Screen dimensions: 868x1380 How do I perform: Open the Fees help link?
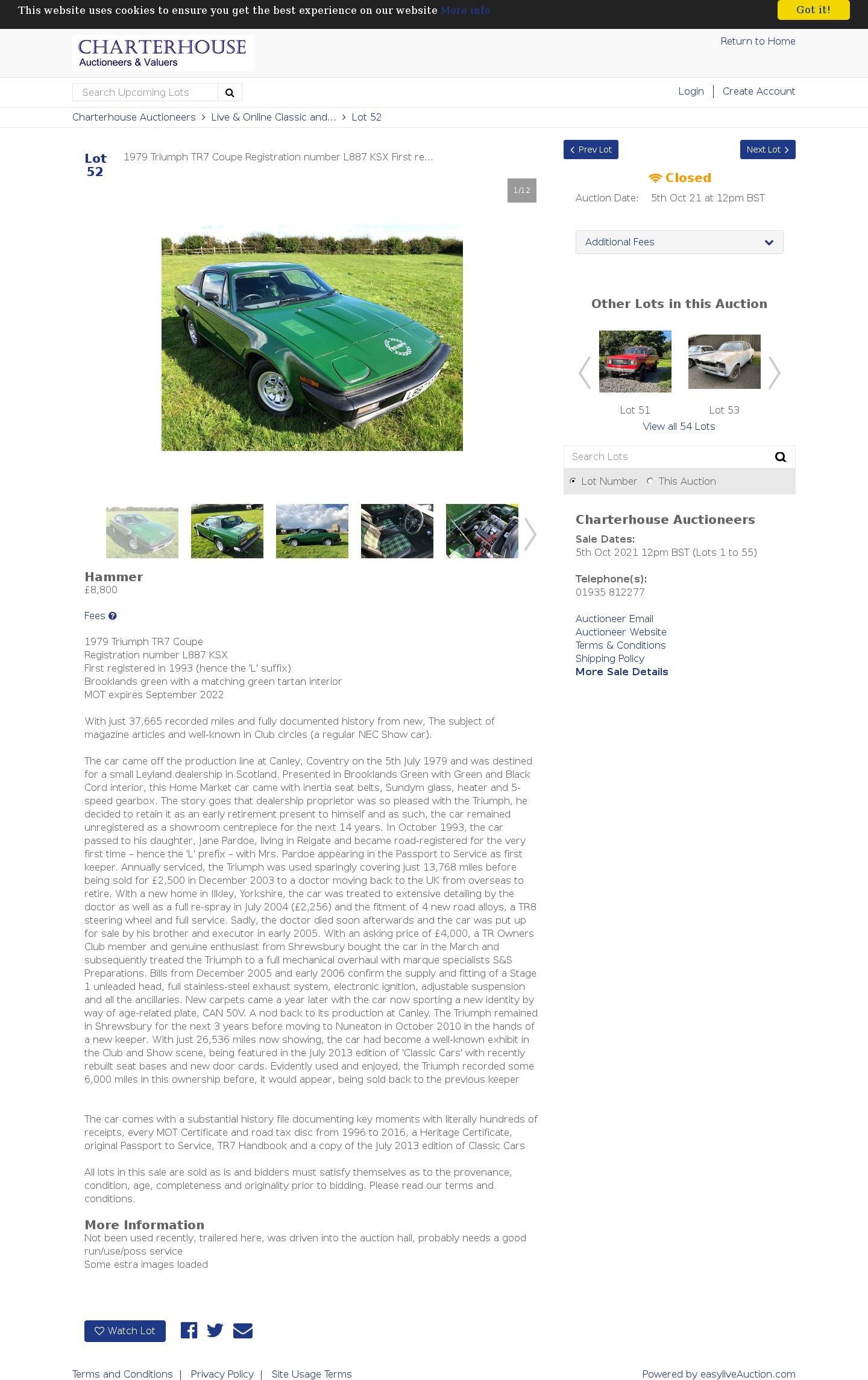pyautogui.click(x=100, y=616)
